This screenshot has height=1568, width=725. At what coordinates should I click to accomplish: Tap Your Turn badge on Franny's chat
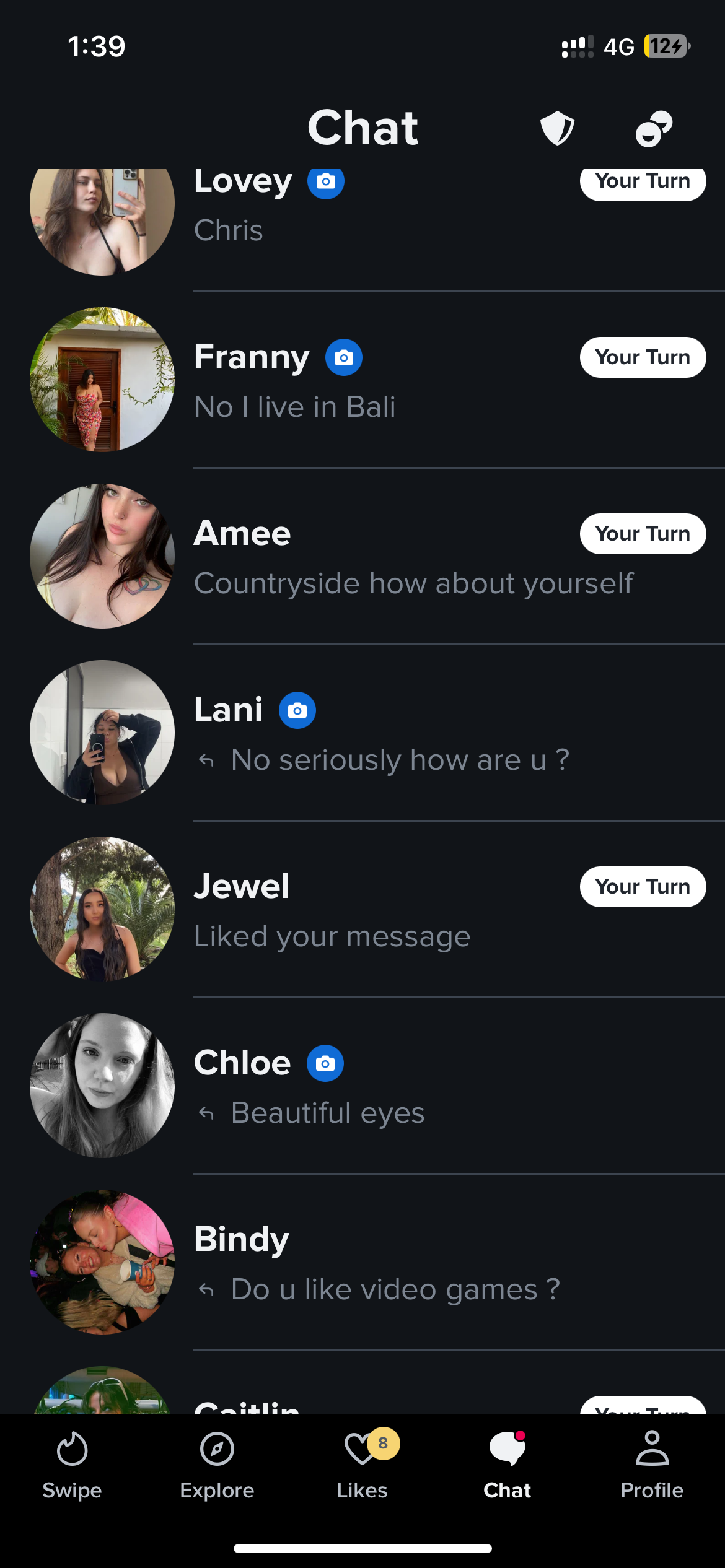(643, 357)
